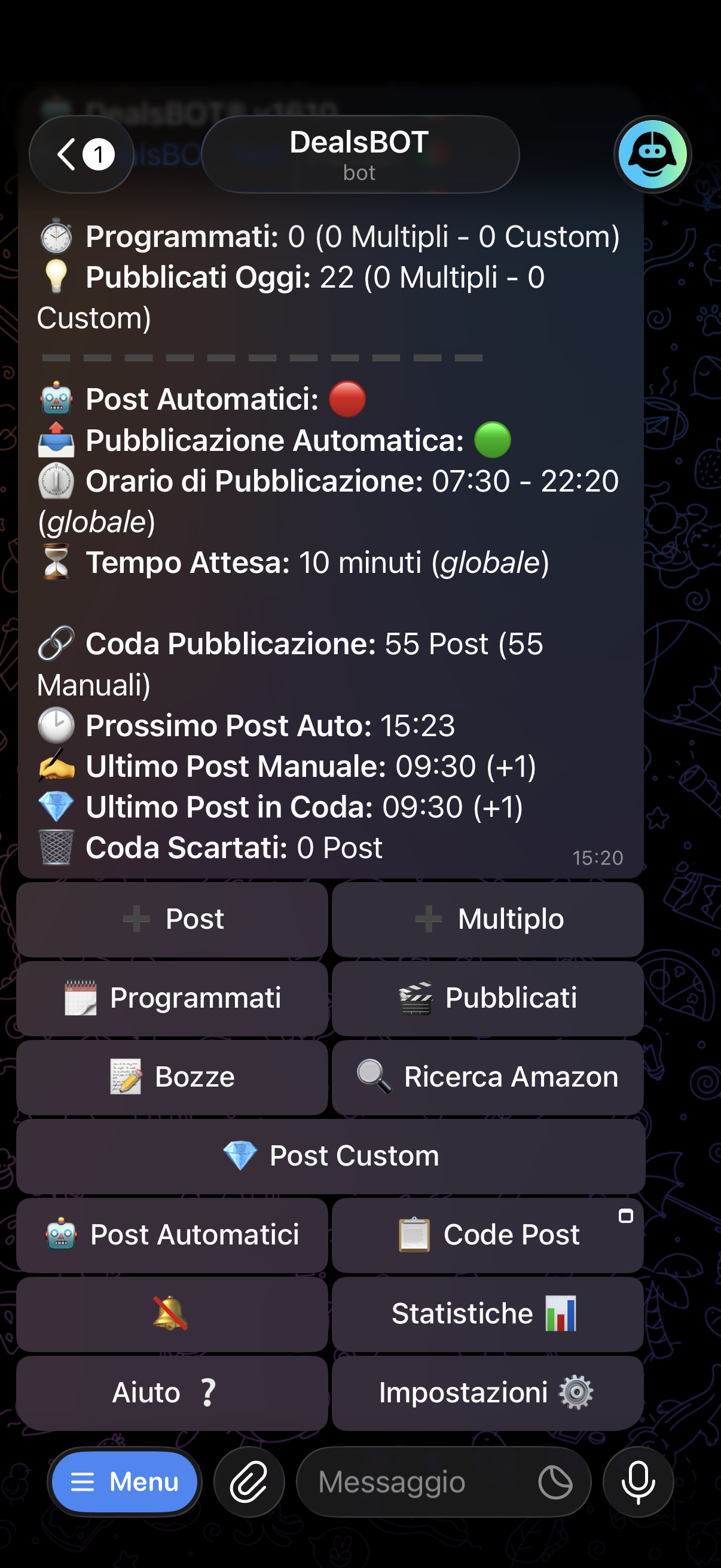The height and width of the screenshot is (1568, 721).
Task: Tap the + Multiplo button
Action: click(x=487, y=919)
